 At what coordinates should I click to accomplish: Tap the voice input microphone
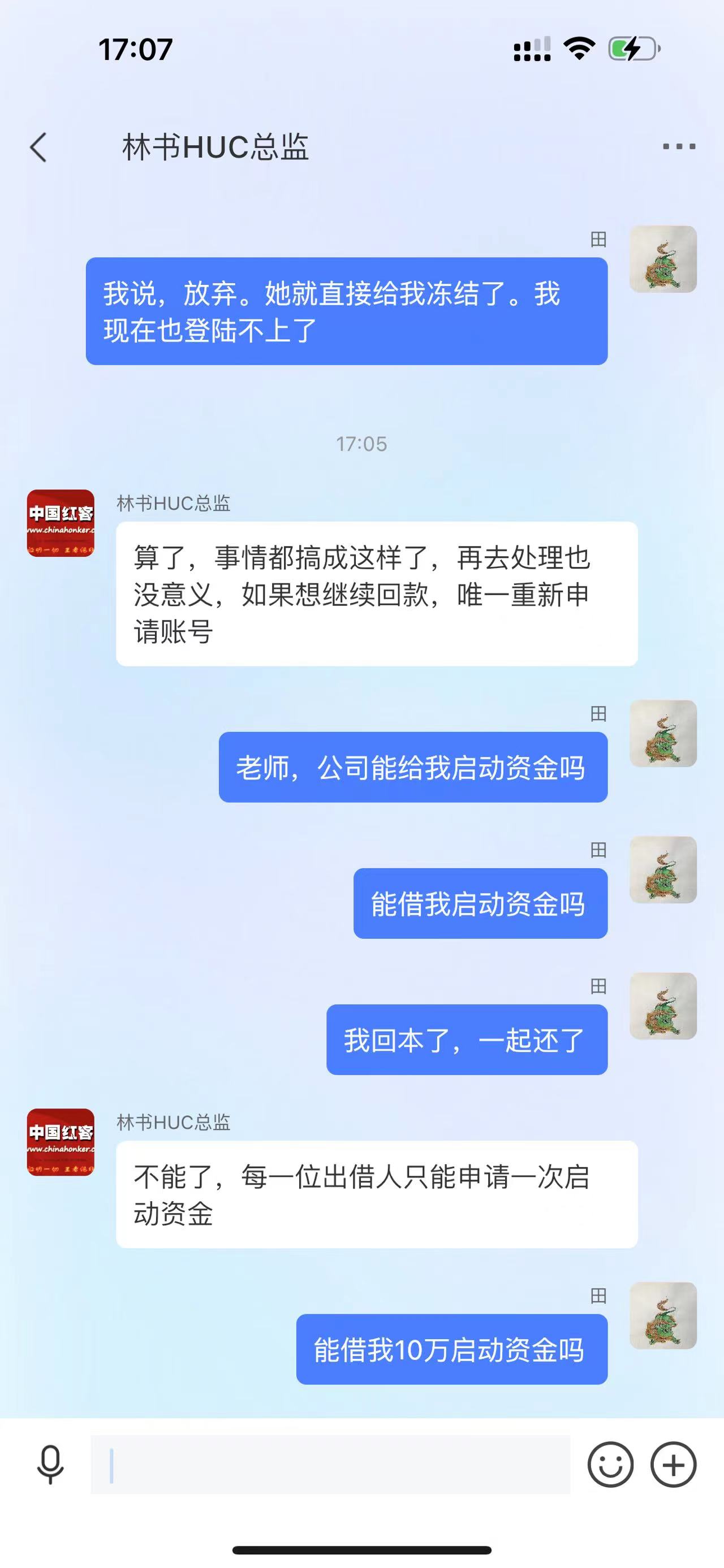50,1464
